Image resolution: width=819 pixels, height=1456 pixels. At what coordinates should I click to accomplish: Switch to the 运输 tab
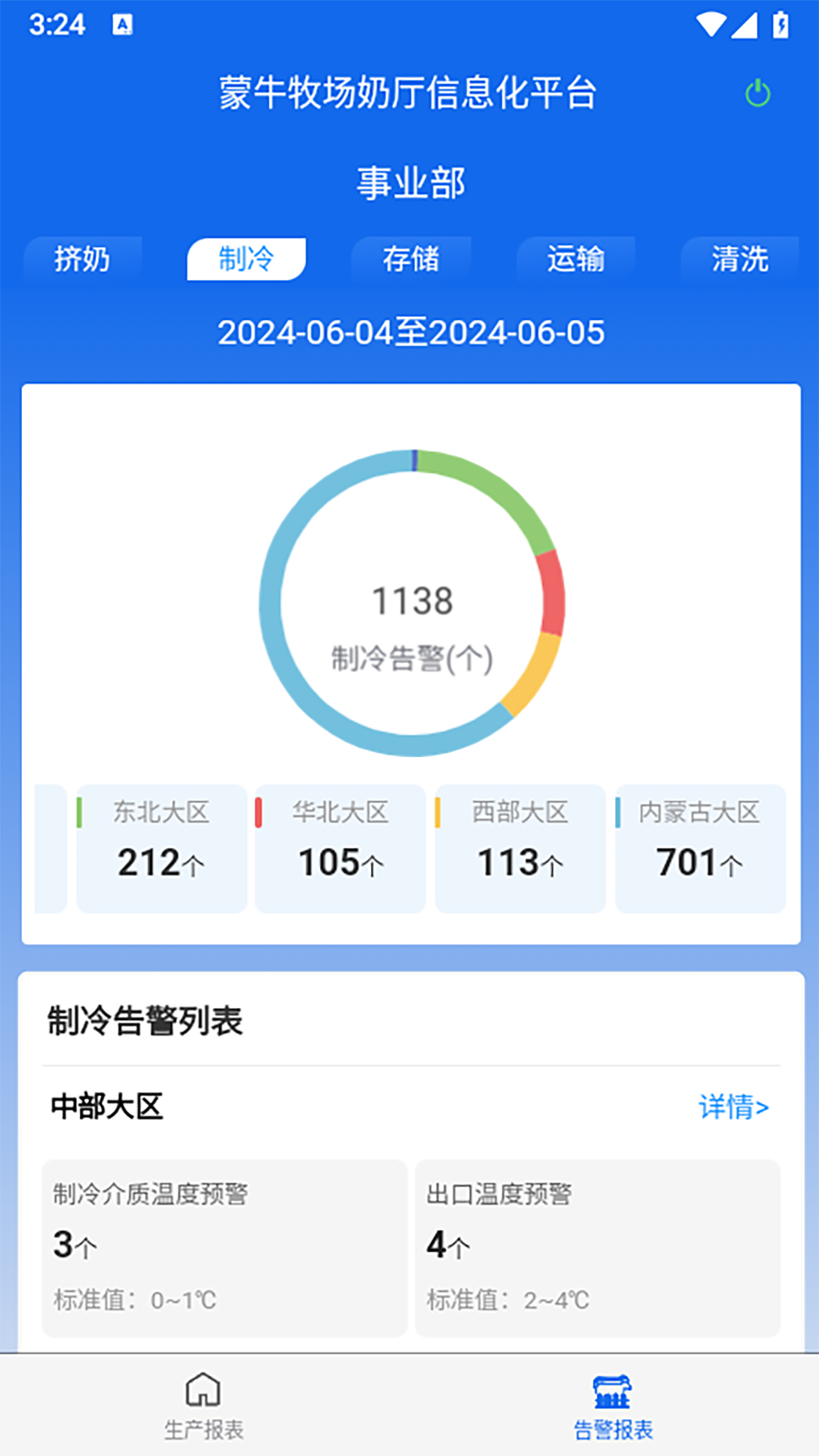576,259
